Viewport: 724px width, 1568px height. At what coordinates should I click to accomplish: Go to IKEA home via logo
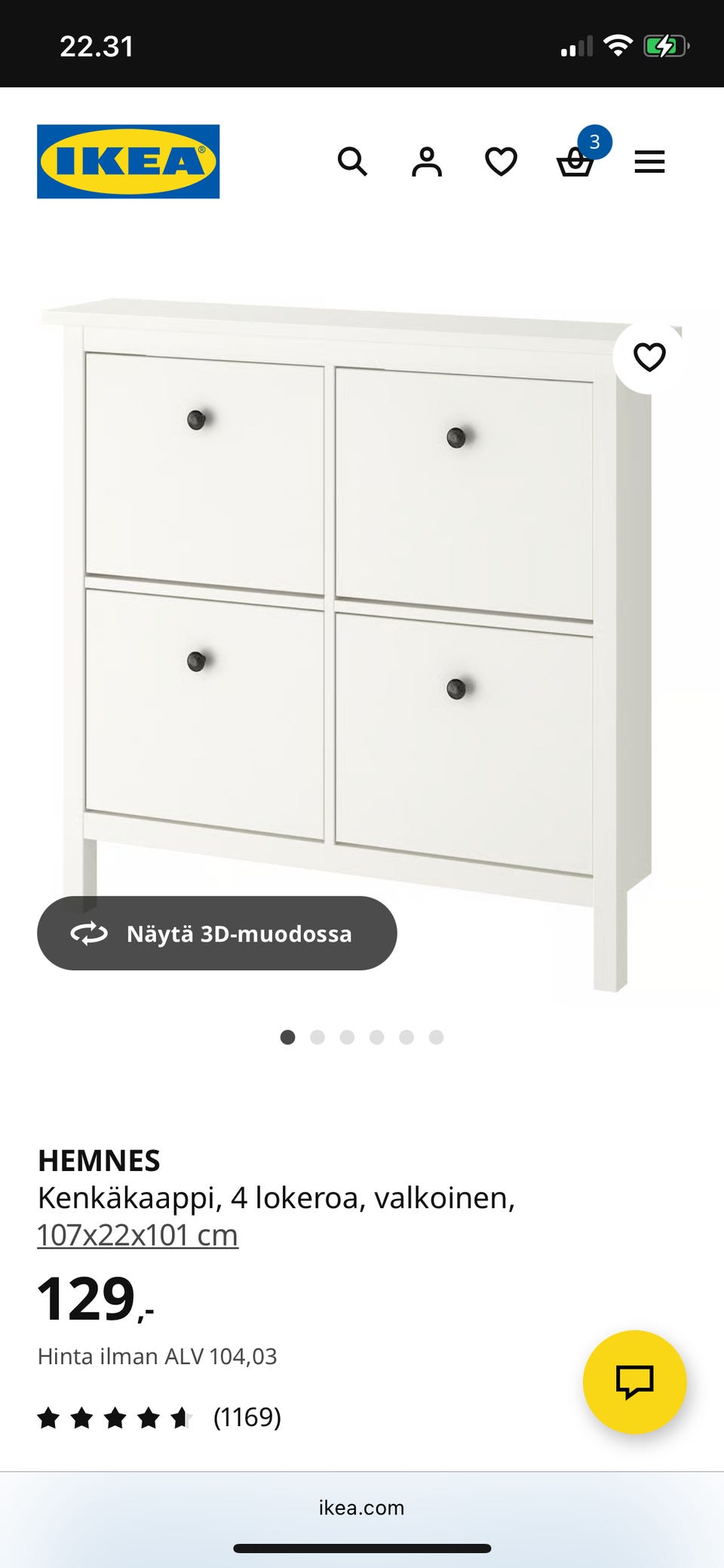click(x=128, y=161)
